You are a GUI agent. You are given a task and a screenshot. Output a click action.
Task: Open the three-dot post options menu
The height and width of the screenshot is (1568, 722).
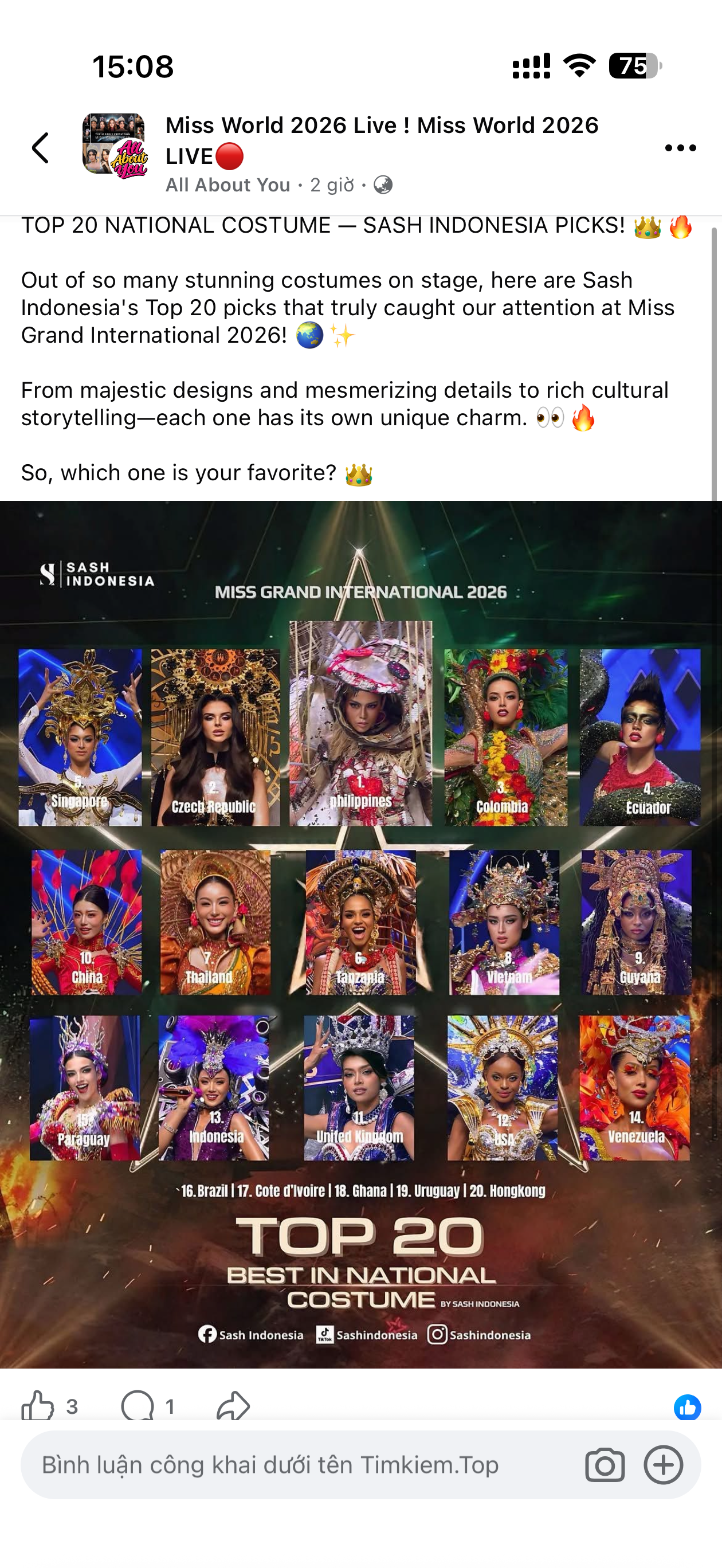tap(680, 148)
